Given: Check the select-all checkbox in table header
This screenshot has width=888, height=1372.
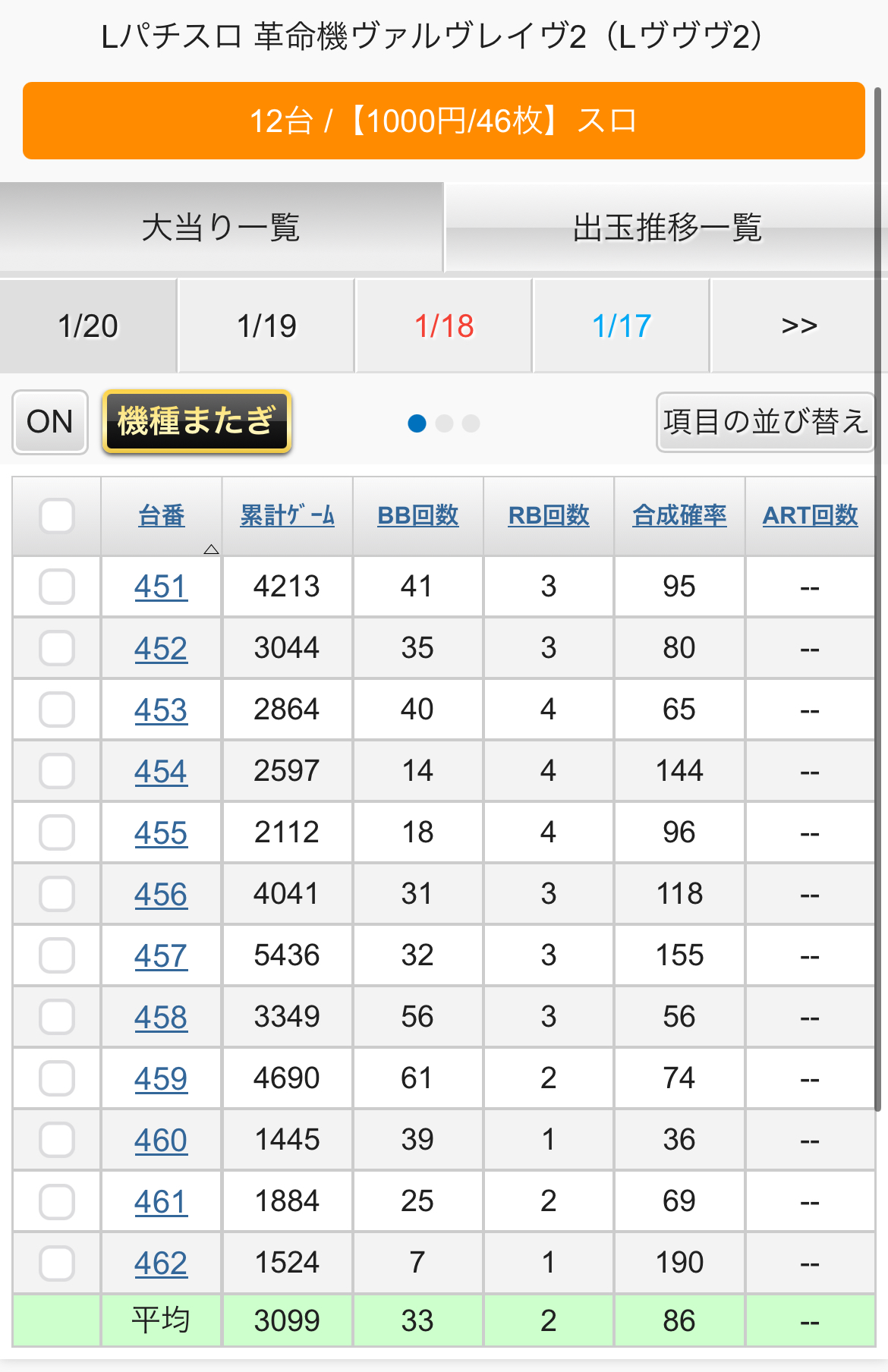Looking at the screenshot, I should (57, 516).
